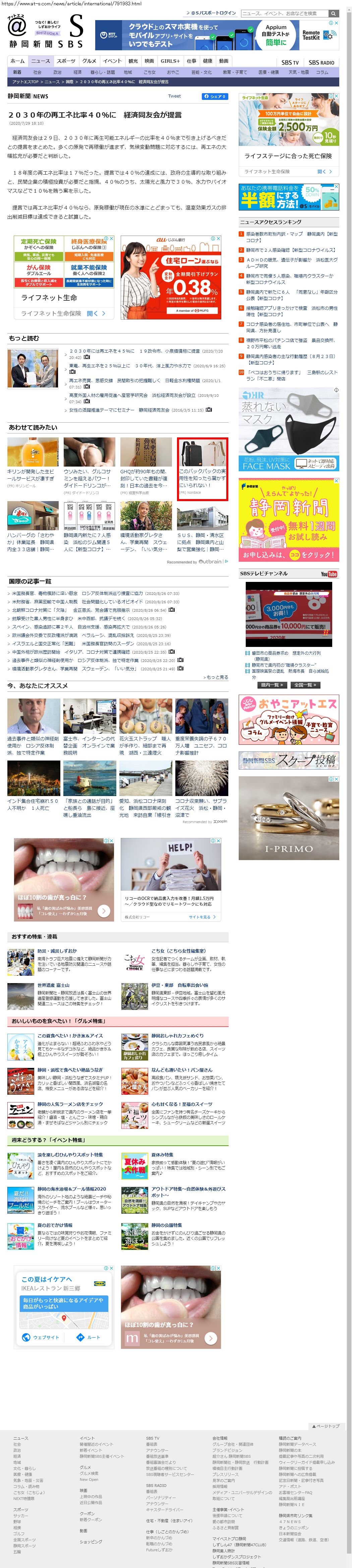Open the 静岡新聞 無料１週間お試し読み banner
Screen dimensions: 352x1568
pyautogui.click(x=289, y=520)
